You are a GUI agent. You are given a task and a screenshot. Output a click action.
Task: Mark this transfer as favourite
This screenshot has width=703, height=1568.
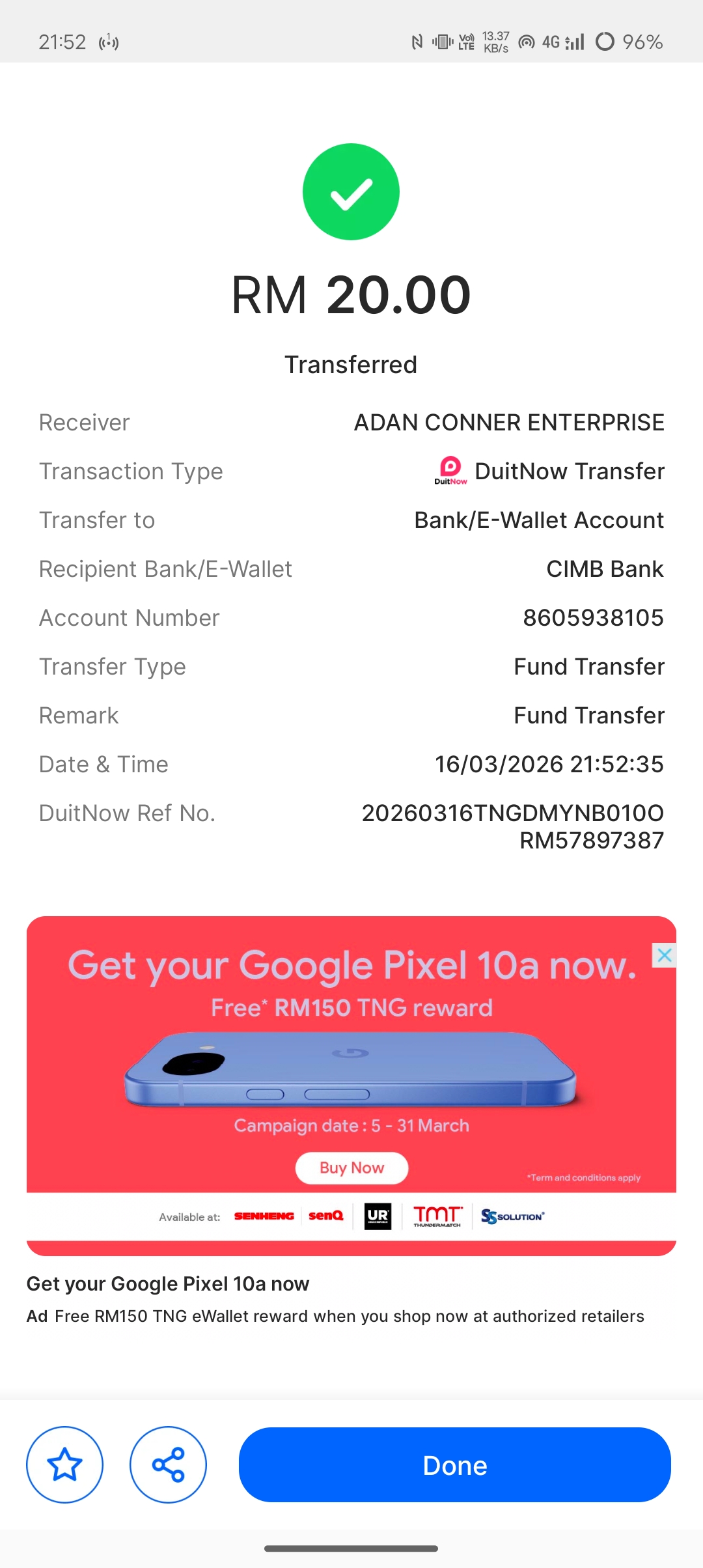click(x=64, y=1465)
